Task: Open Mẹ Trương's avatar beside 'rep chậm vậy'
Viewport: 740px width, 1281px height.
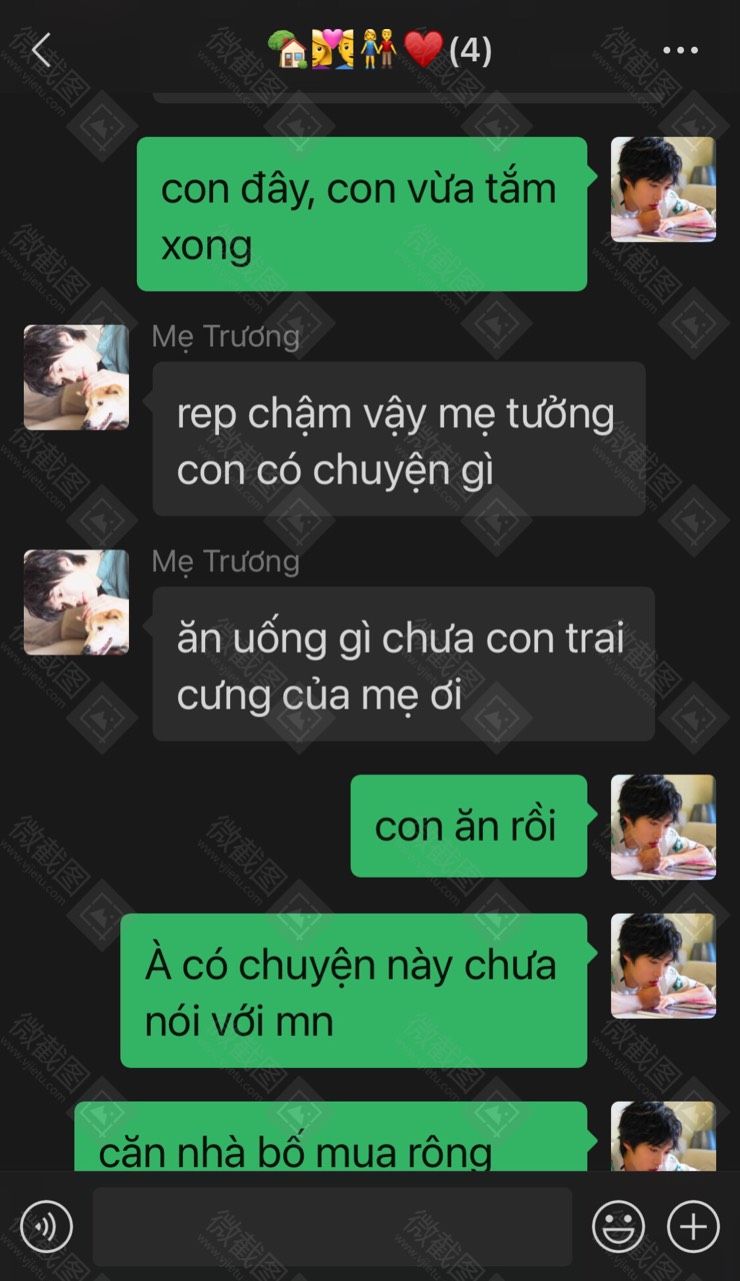Action: coord(76,377)
